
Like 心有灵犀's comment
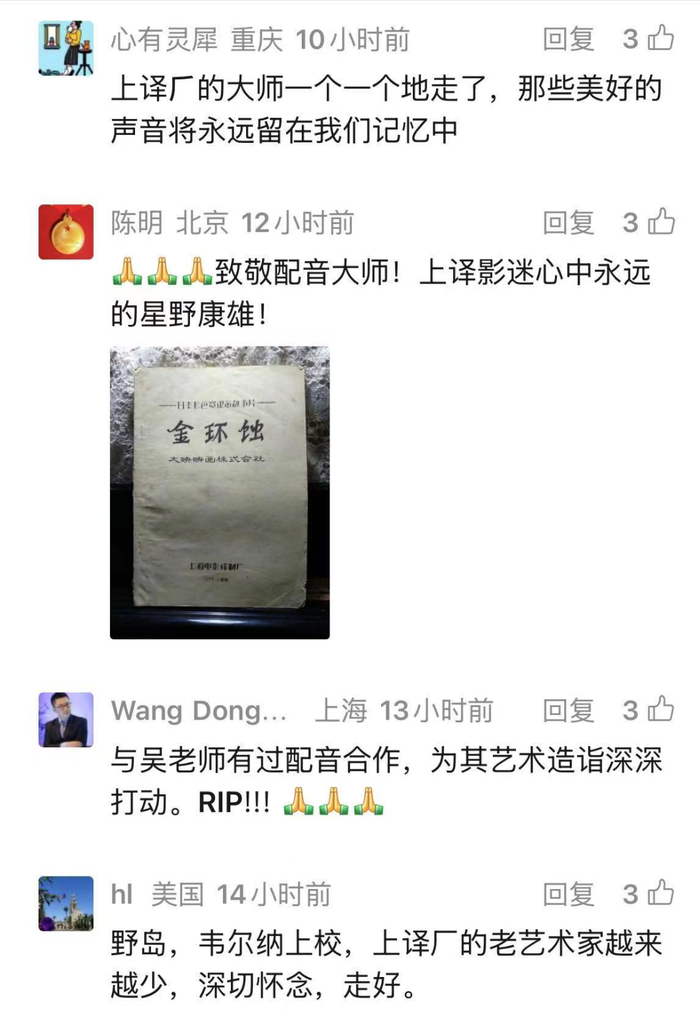(x=649, y=38)
